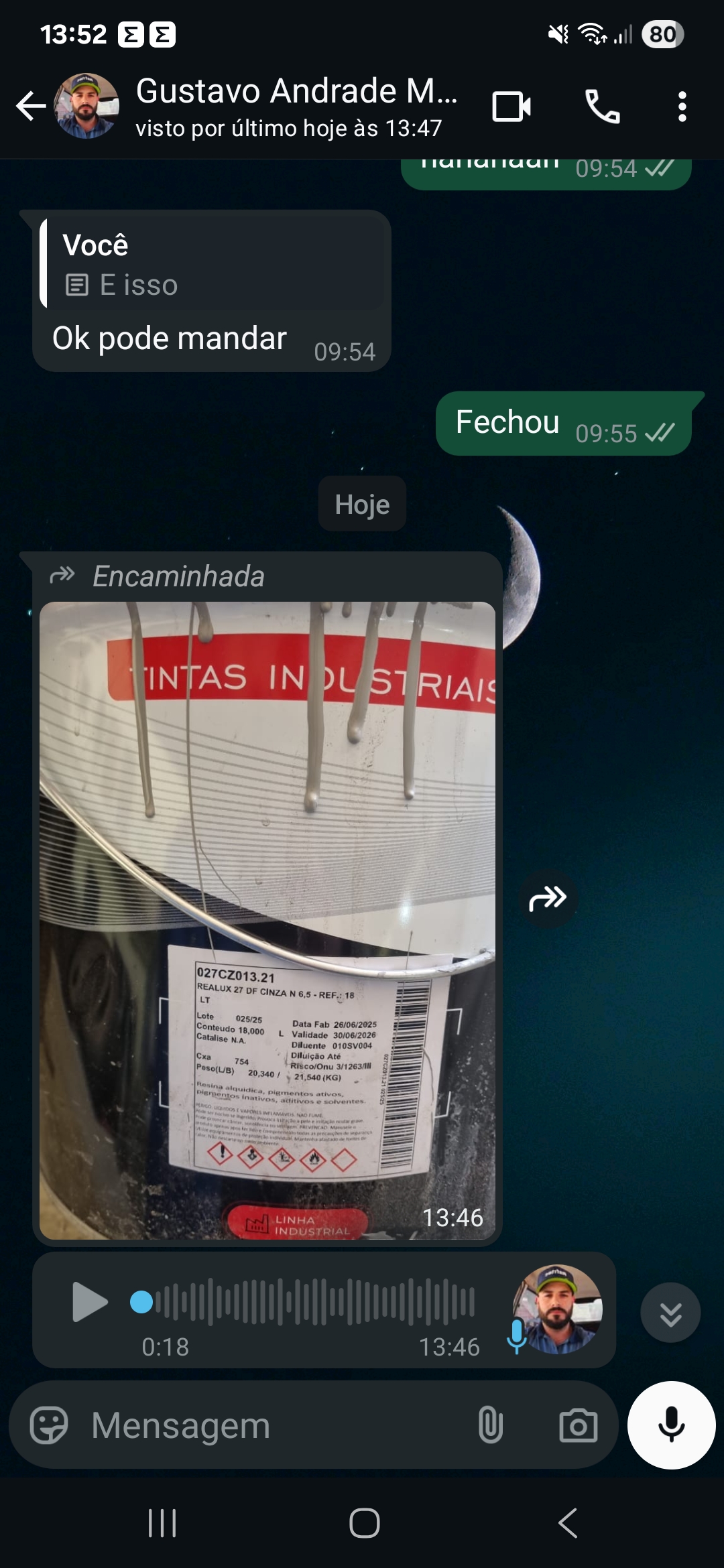This screenshot has height=1568, width=724.
Task: Play the 0:18 voice message
Action: click(89, 1301)
